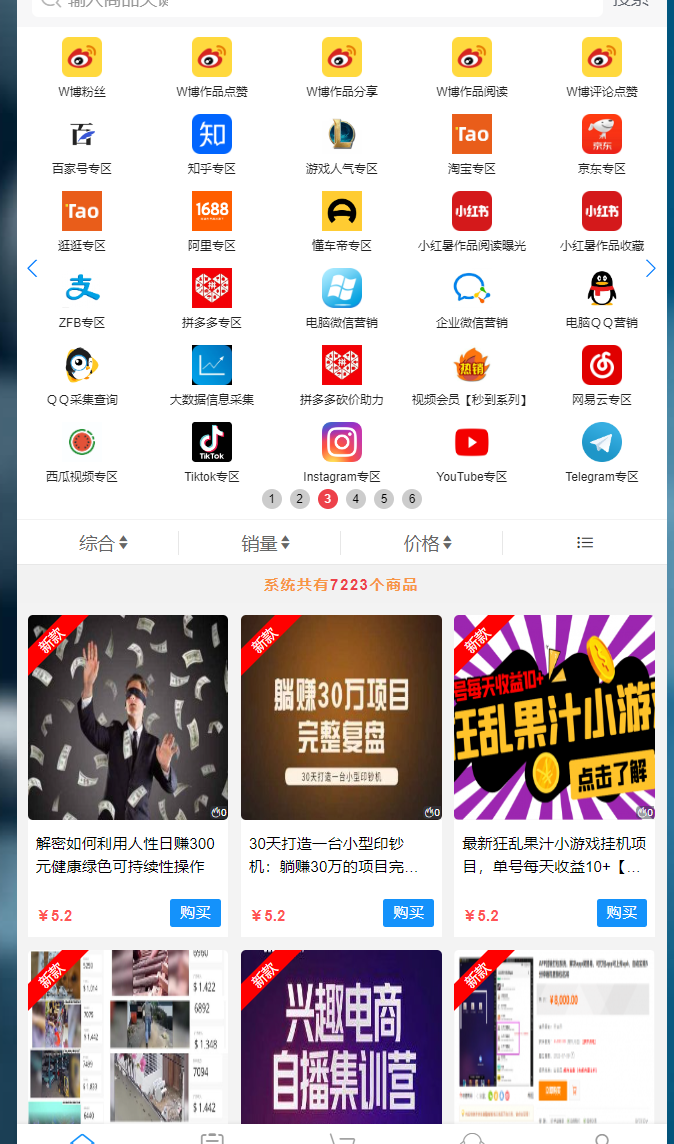Viewport: 674px width, 1144px height.
Task: Jump to category page 4
Action: [356, 499]
